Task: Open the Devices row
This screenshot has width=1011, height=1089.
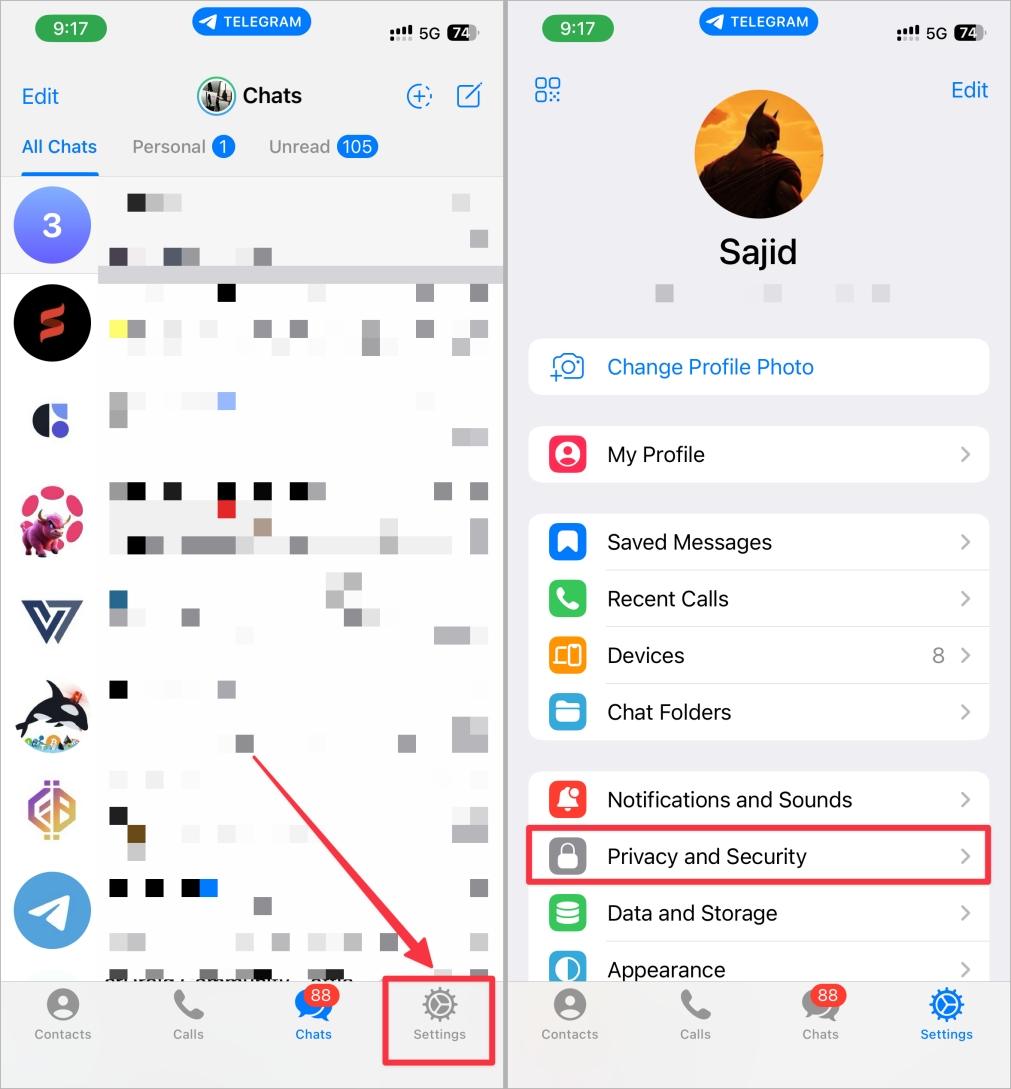Action: click(758, 656)
